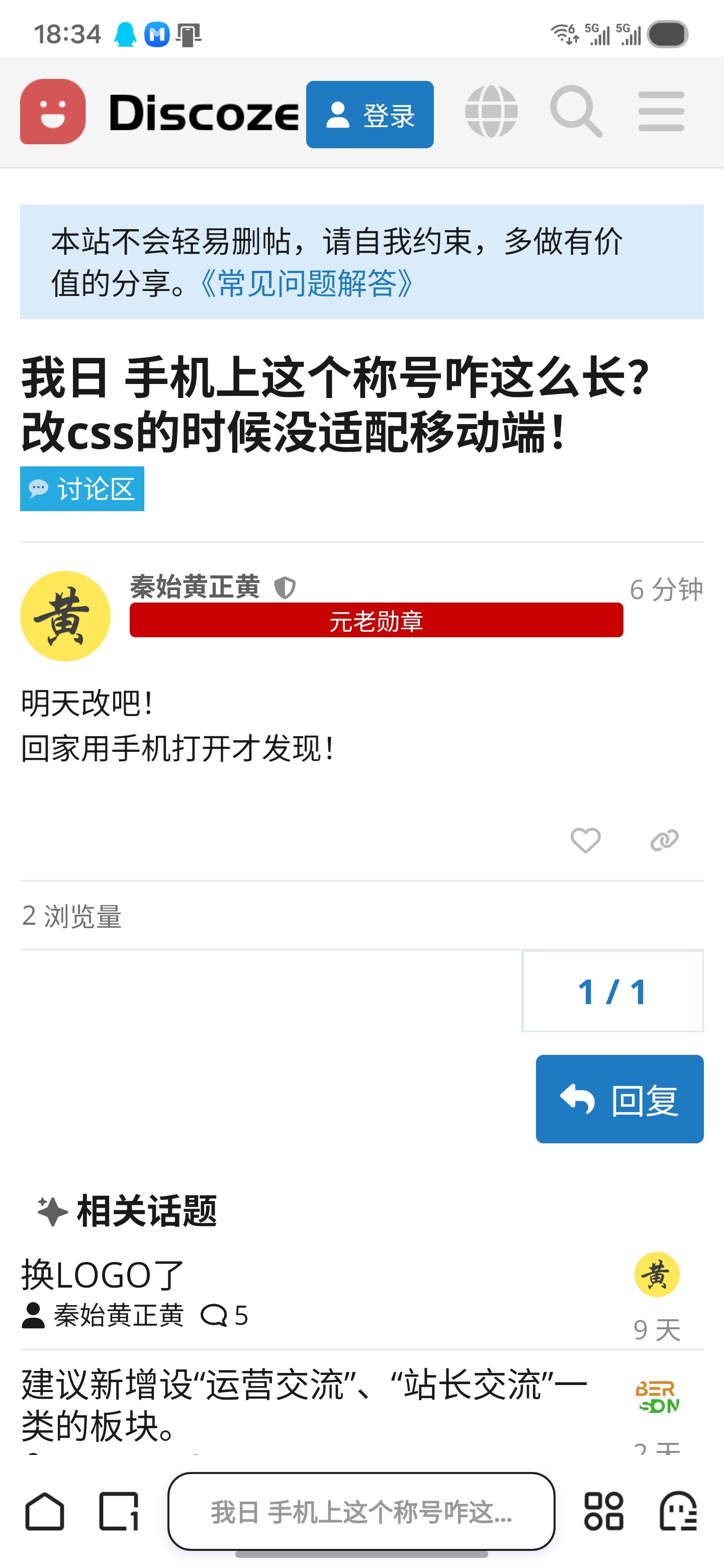Open the 6 分钟 post timestamp

click(x=666, y=589)
